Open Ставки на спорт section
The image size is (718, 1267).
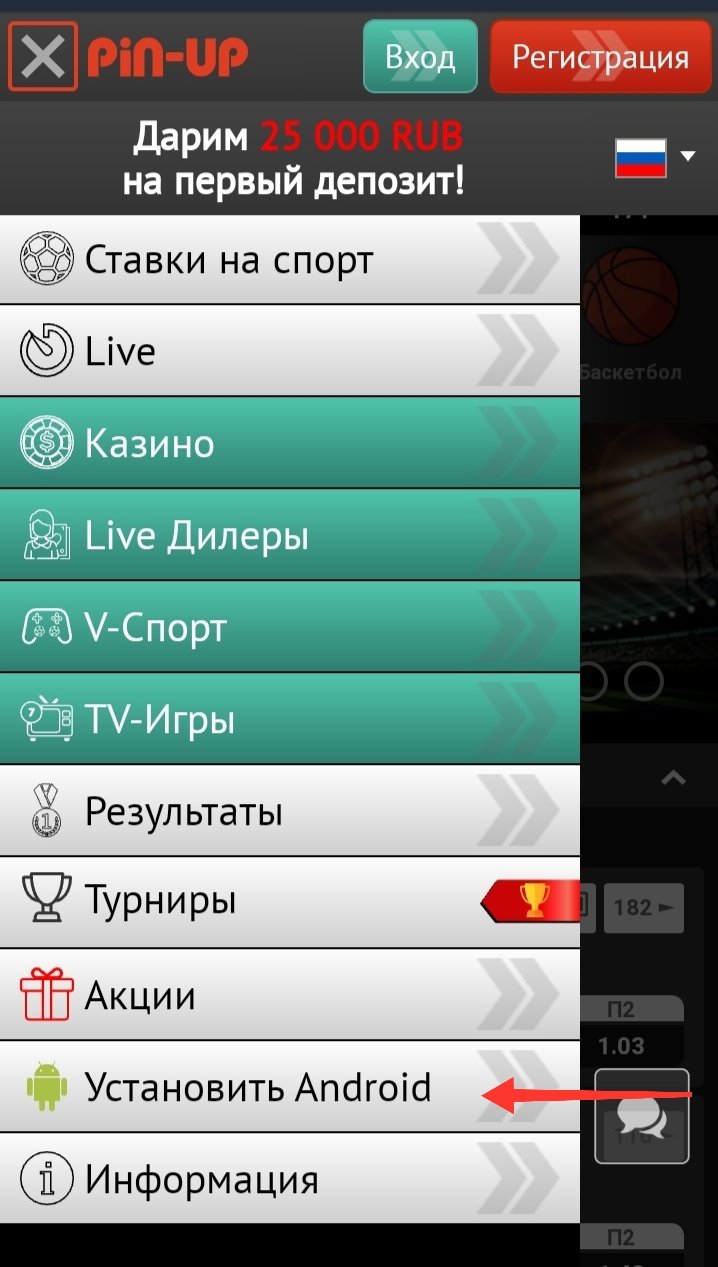coord(289,260)
